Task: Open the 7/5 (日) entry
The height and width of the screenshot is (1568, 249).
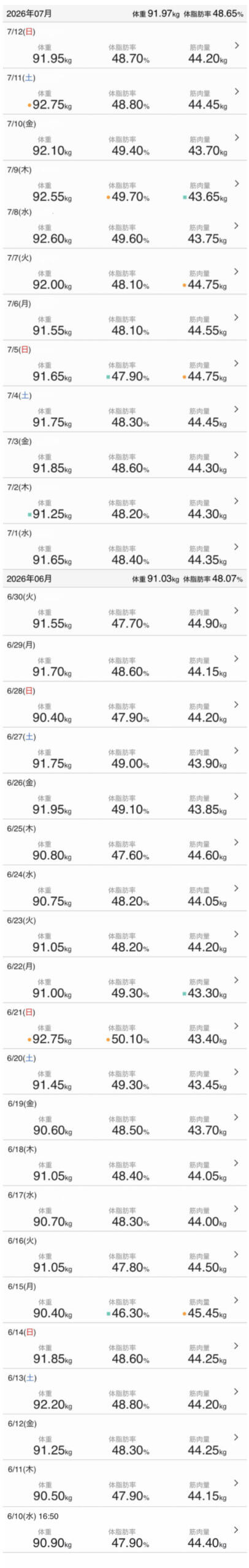Action: click(124, 364)
